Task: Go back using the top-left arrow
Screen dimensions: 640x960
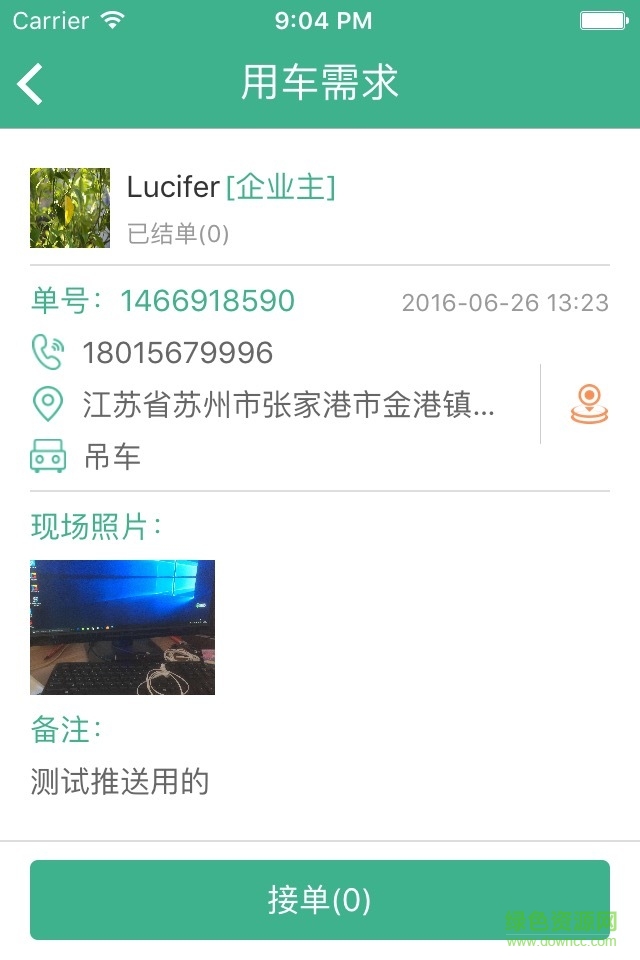Action: pyautogui.click(x=31, y=84)
